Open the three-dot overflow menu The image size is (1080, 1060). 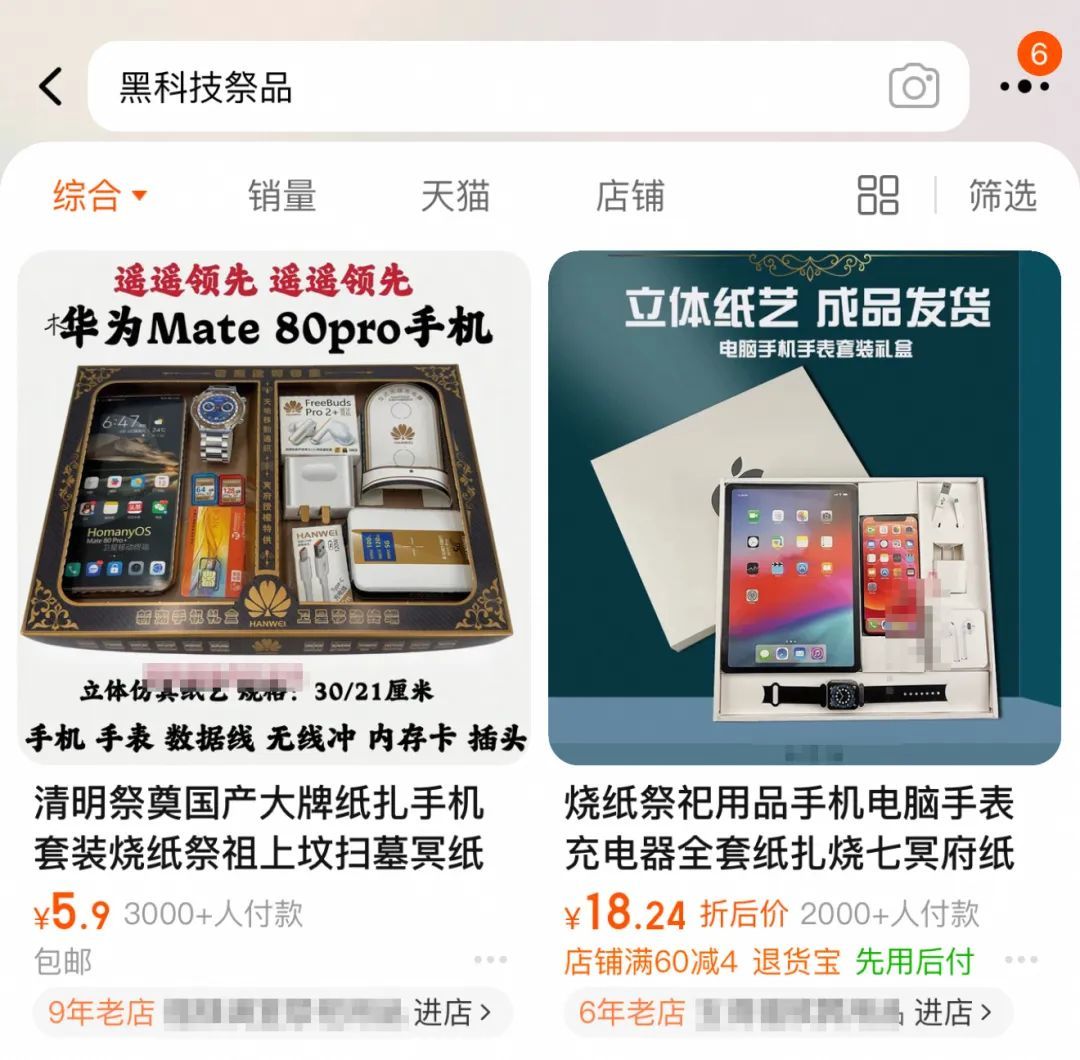1024,87
